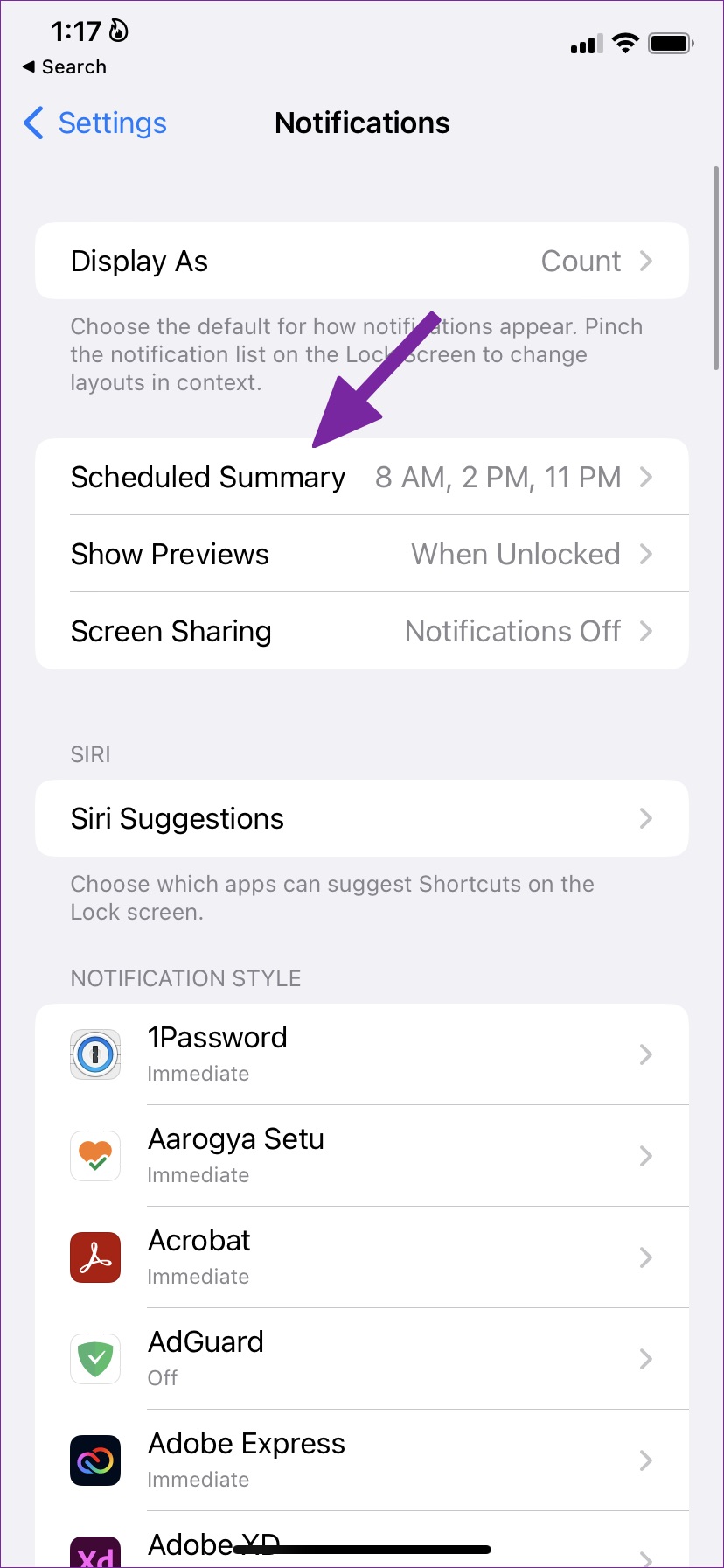Open Scheduled Summary options
The height and width of the screenshot is (1568, 724).
tap(362, 478)
